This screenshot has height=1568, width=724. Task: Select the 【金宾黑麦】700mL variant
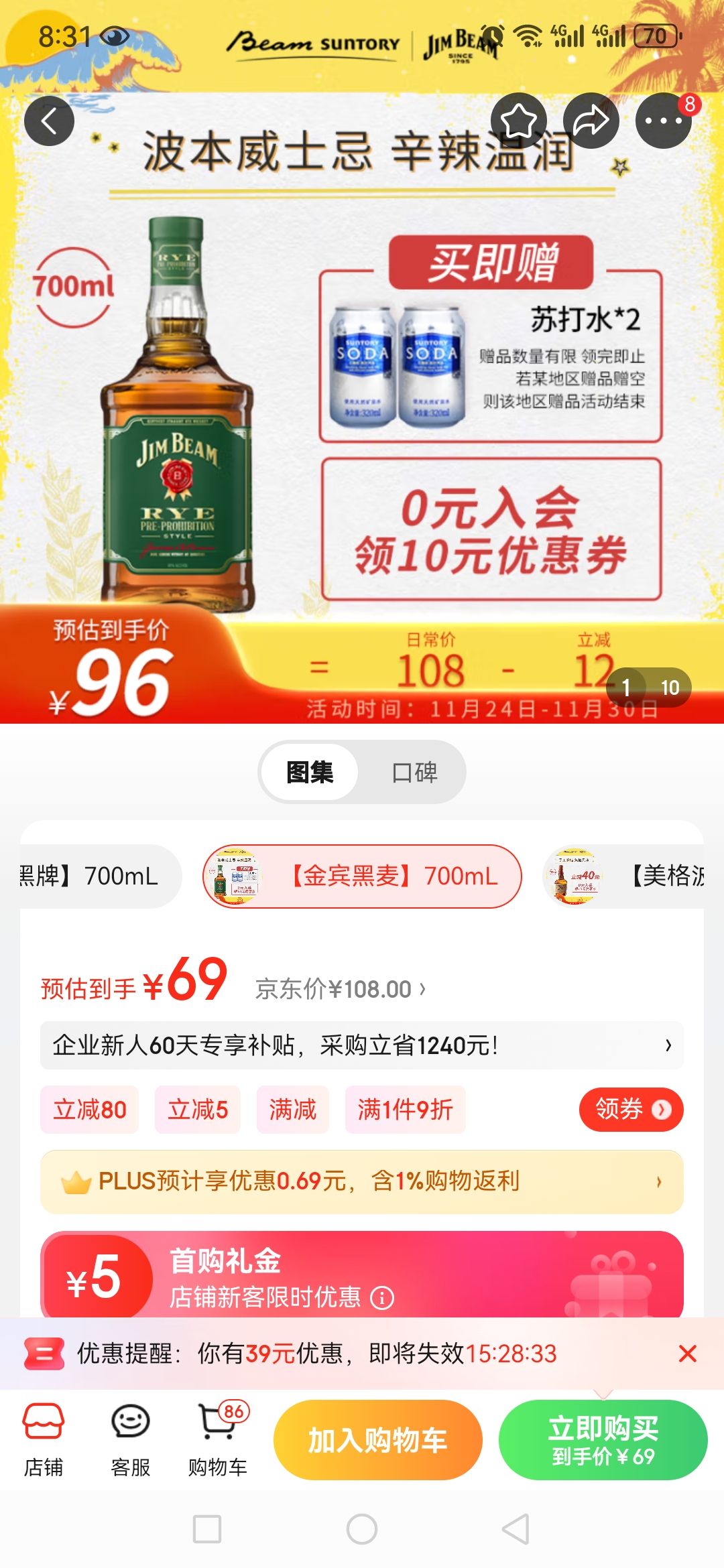(362, 875)
